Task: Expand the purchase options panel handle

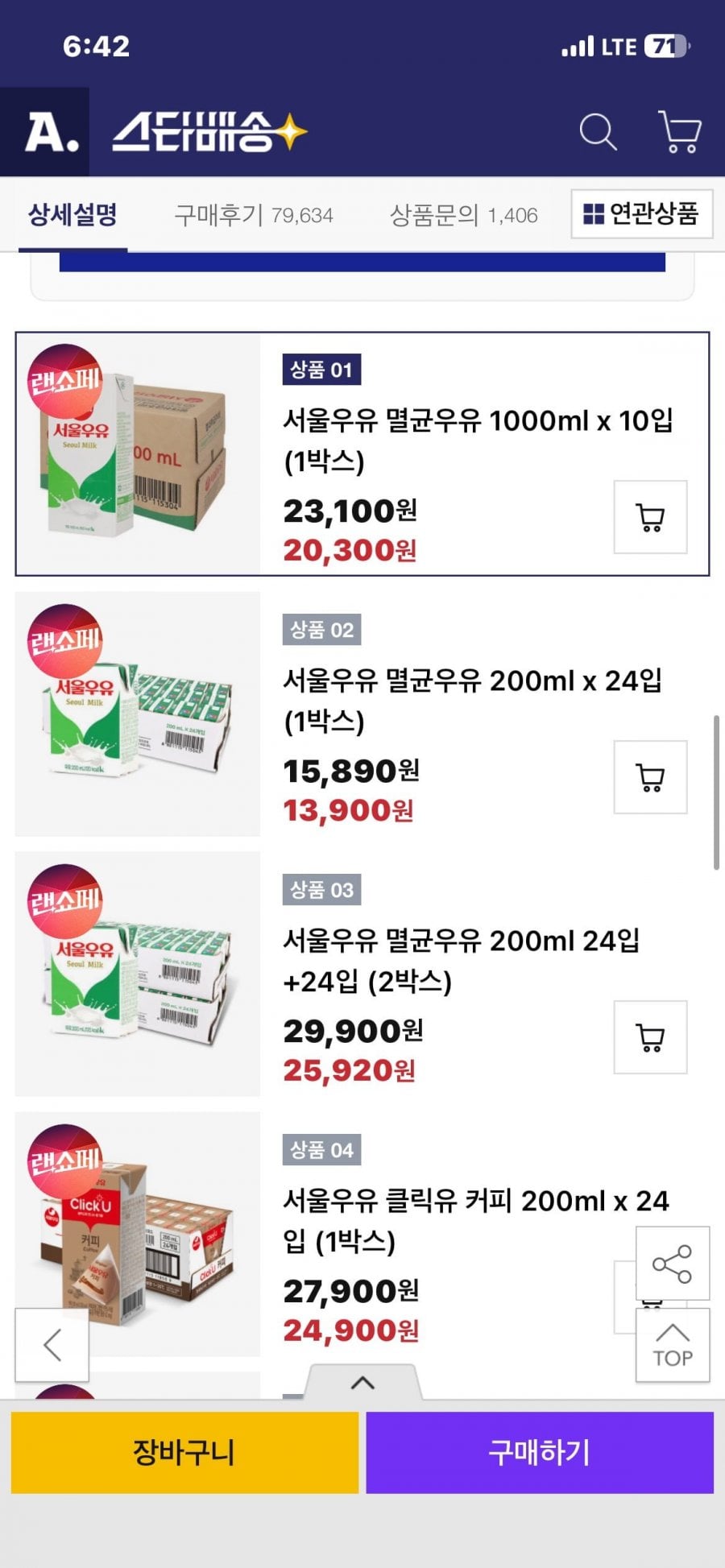Action: [x=363, y=1383]
